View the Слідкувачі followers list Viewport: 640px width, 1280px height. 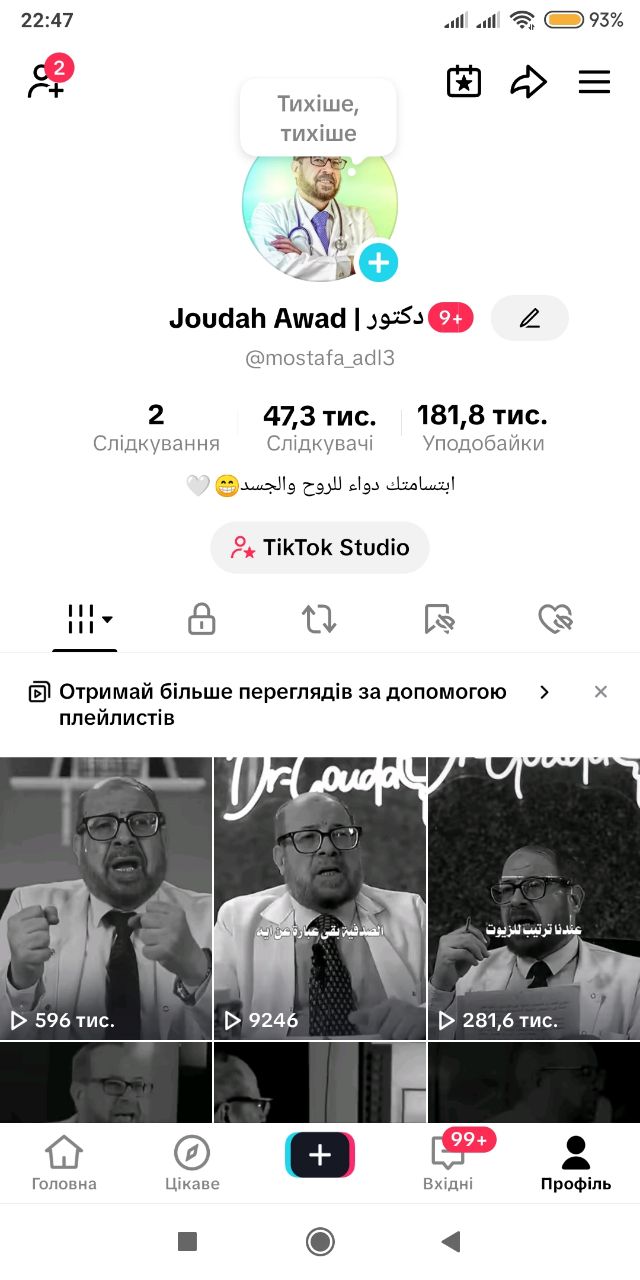coord(320,428)
